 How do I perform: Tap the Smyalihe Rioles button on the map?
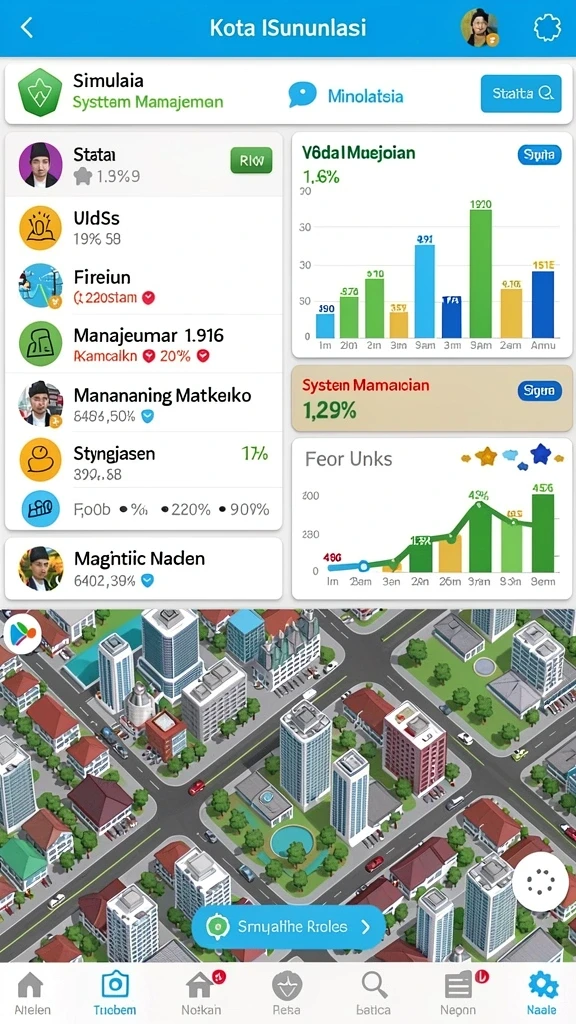(x=288, y=926)
